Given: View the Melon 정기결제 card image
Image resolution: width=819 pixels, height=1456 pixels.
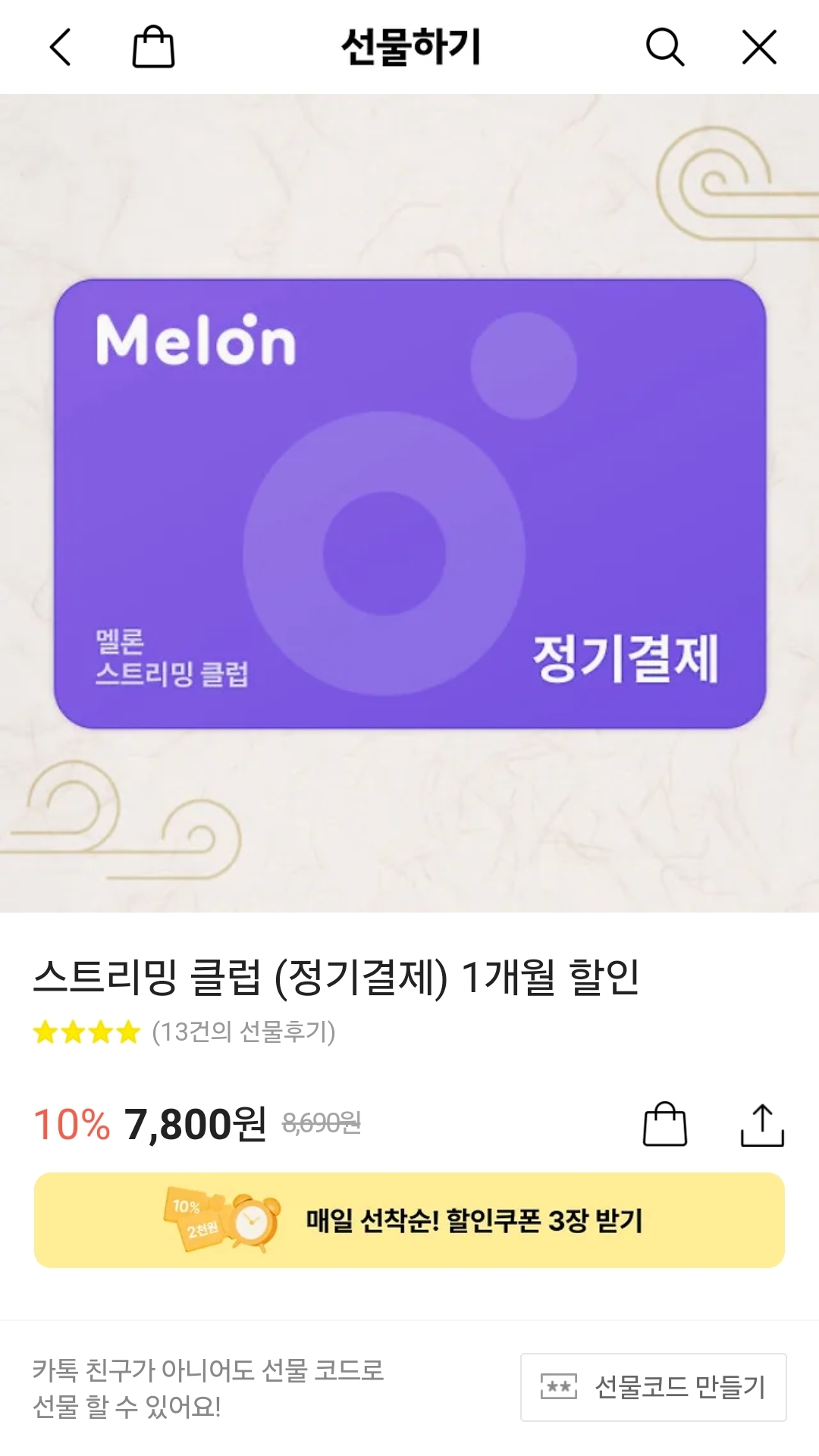Looking at the screenshot, I should (409, 503).
